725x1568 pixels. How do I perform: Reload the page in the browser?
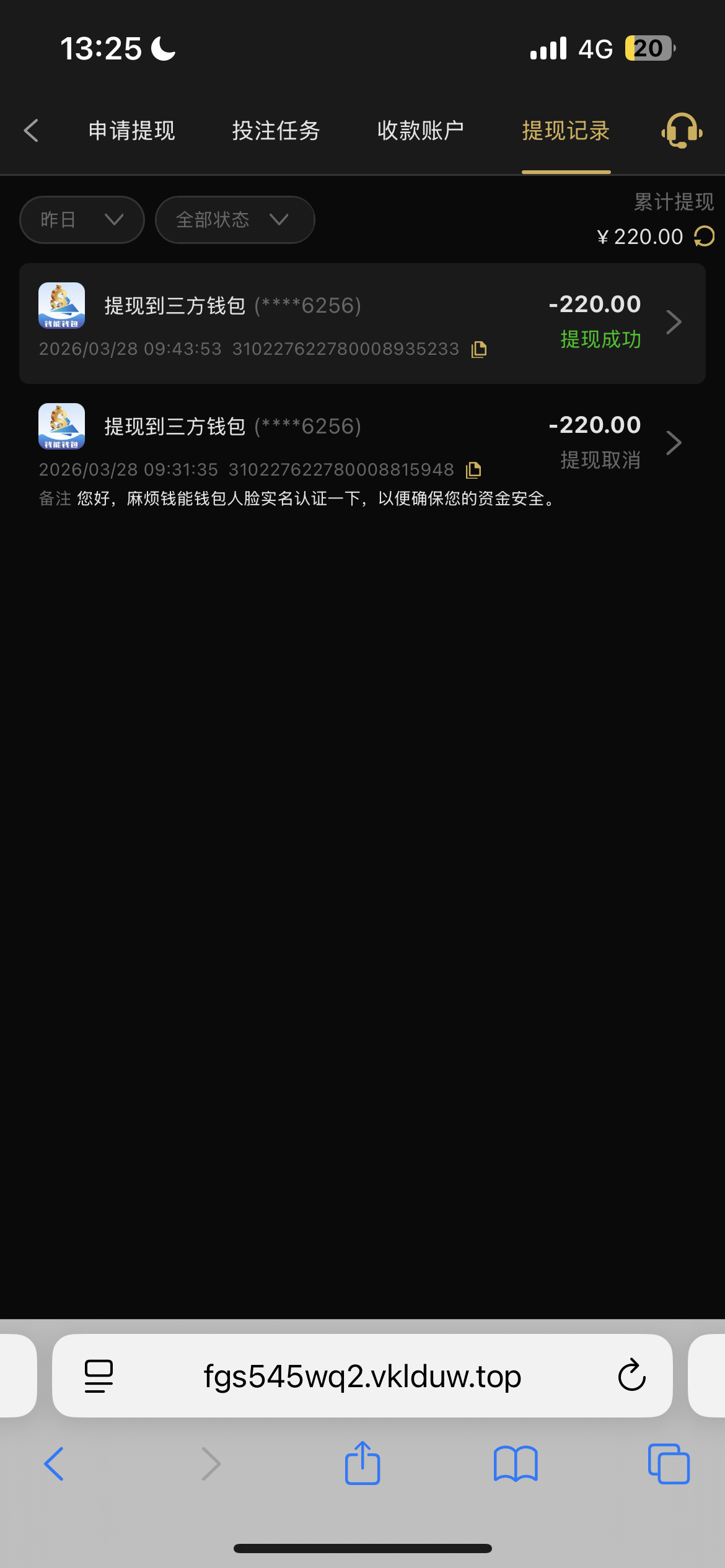pos(631,1376)
